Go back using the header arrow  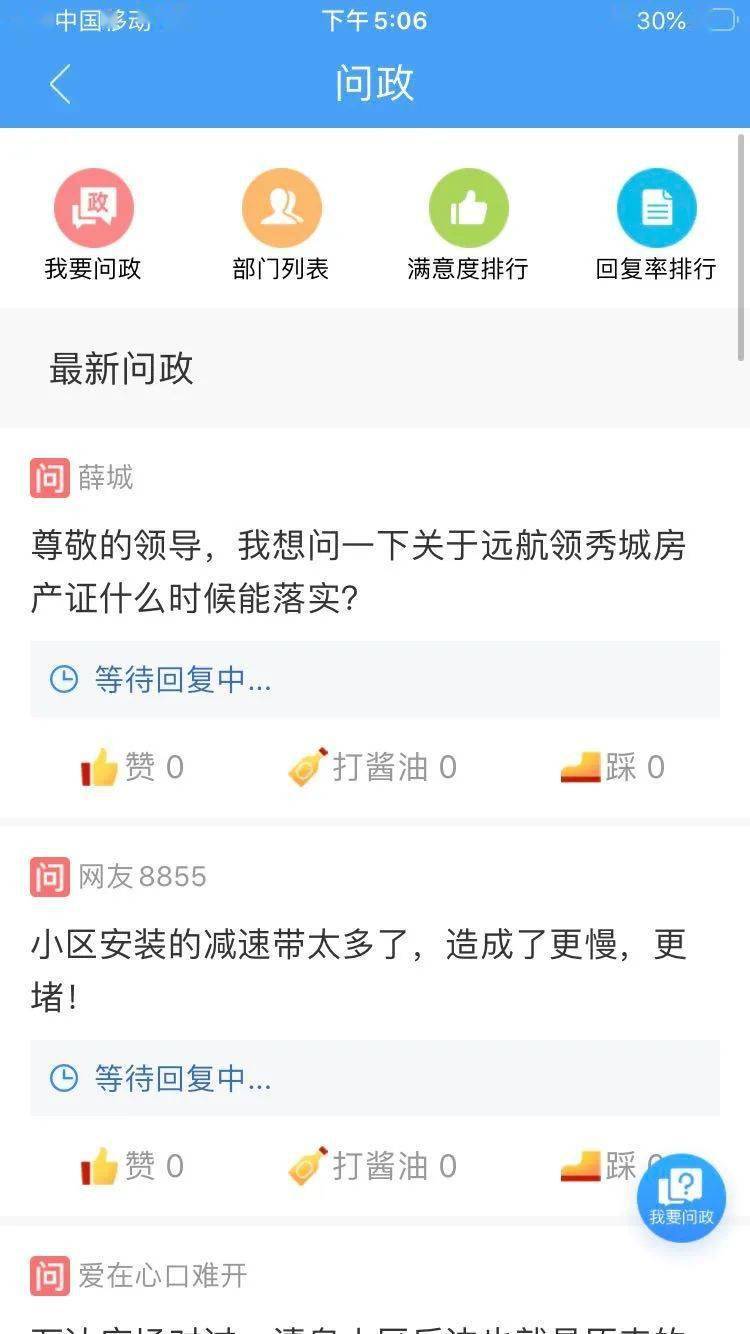click(x=60, y=84)
